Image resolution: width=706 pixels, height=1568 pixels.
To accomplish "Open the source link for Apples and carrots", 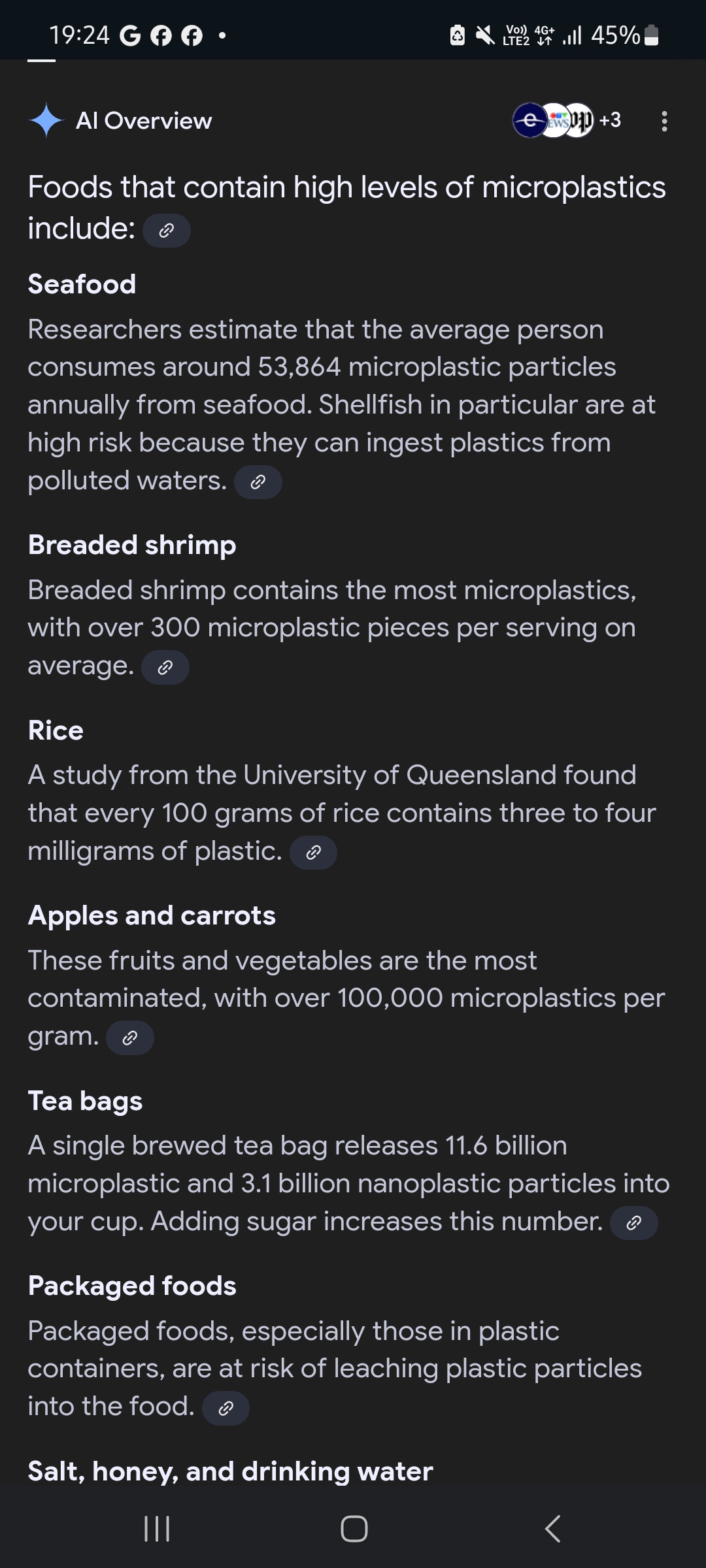I will pos(130,1037).
